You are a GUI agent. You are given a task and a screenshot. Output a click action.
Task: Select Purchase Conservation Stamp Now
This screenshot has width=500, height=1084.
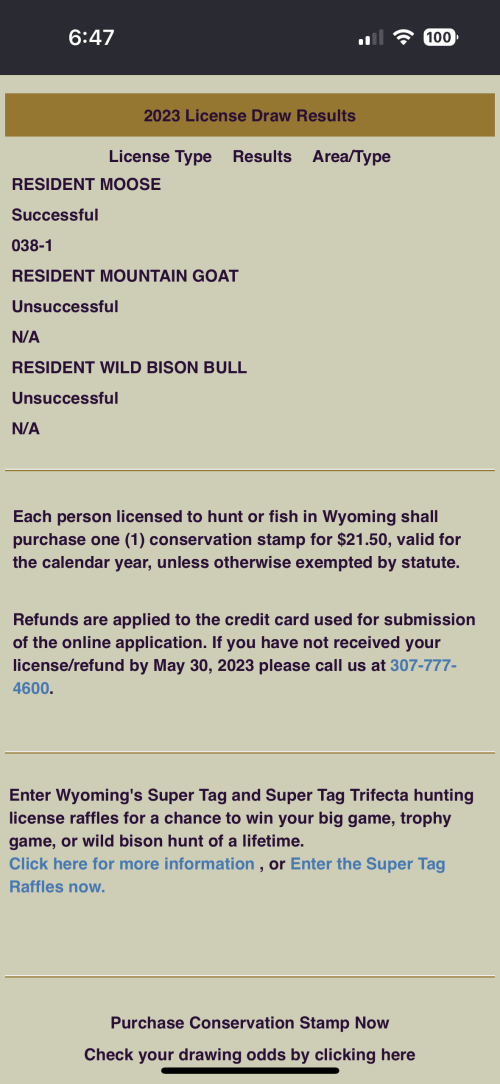tap(250, 1023)
